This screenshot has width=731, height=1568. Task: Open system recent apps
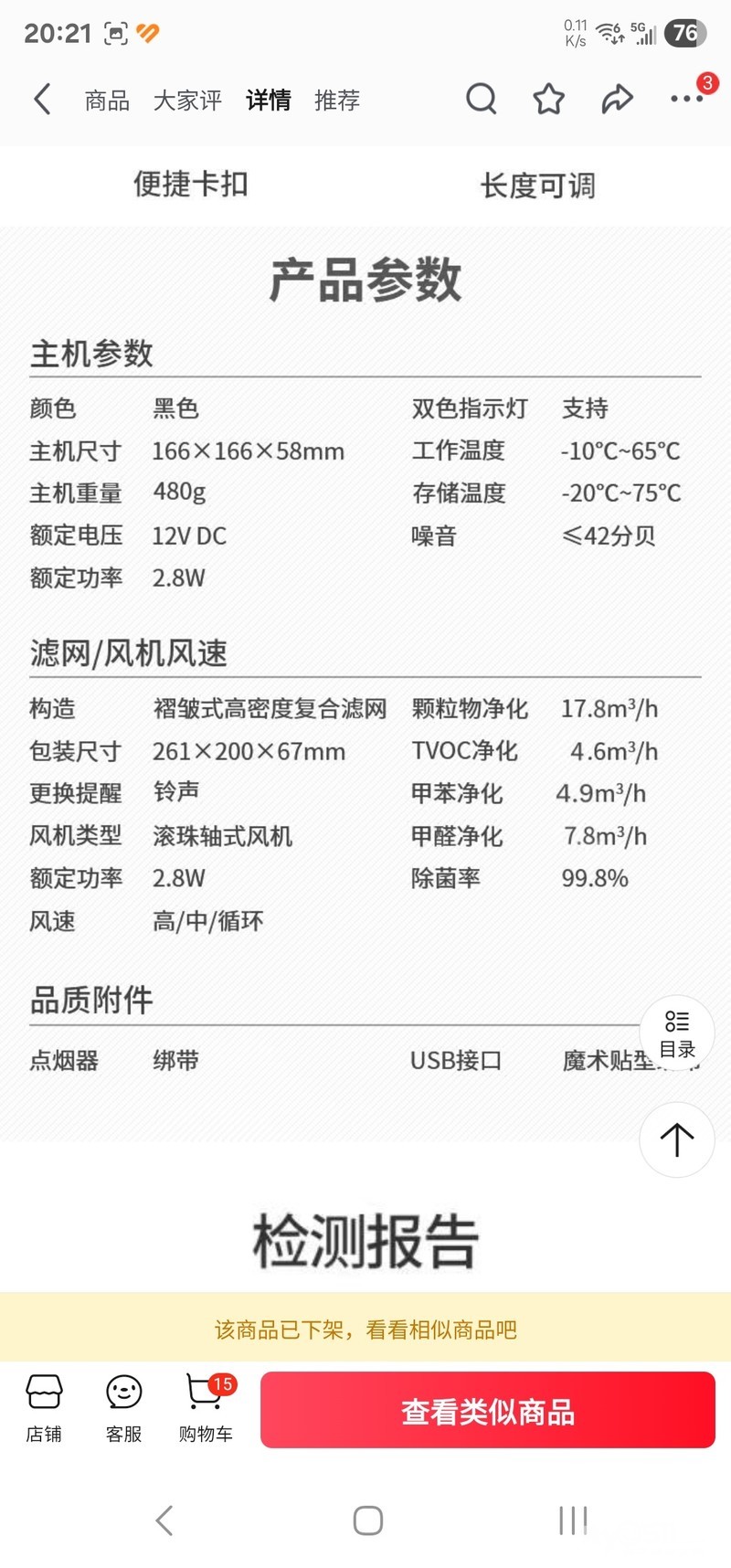pyautogui.click(x=573, y=1520)
